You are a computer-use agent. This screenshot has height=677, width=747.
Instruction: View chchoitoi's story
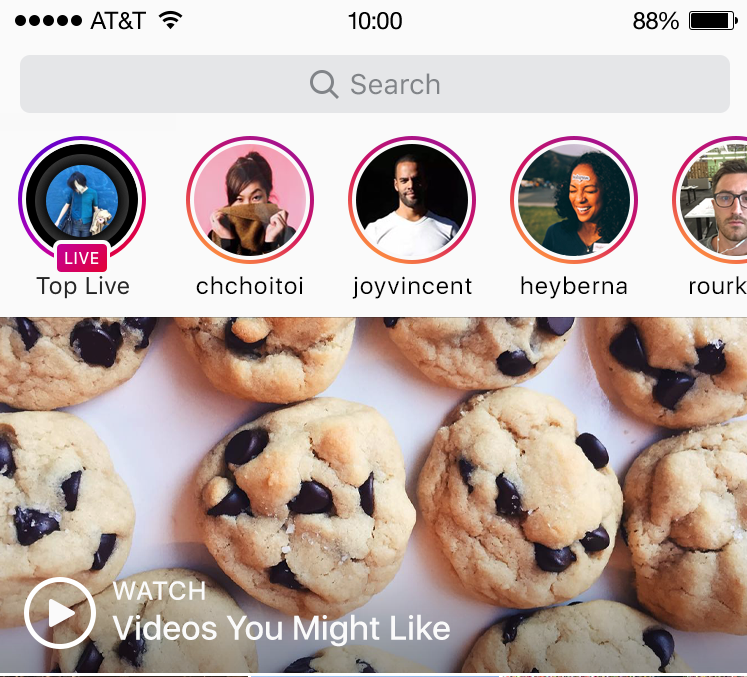(x=249, y=199)
